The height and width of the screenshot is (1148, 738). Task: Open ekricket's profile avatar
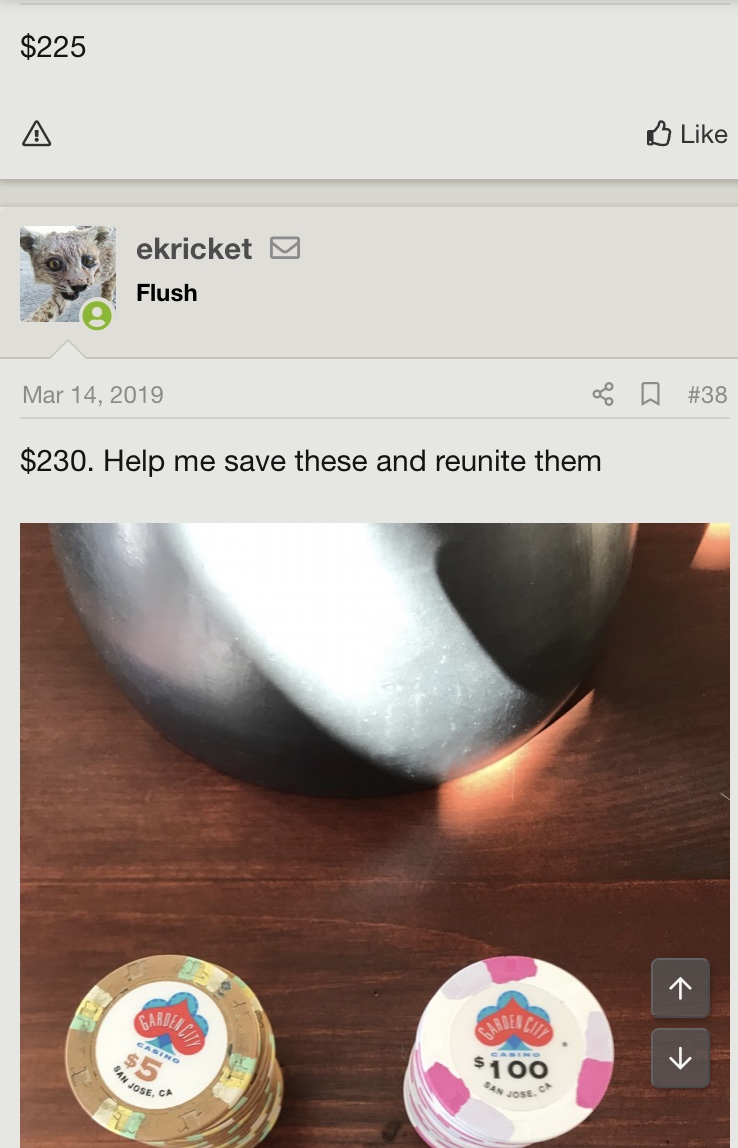coord(67,274)
